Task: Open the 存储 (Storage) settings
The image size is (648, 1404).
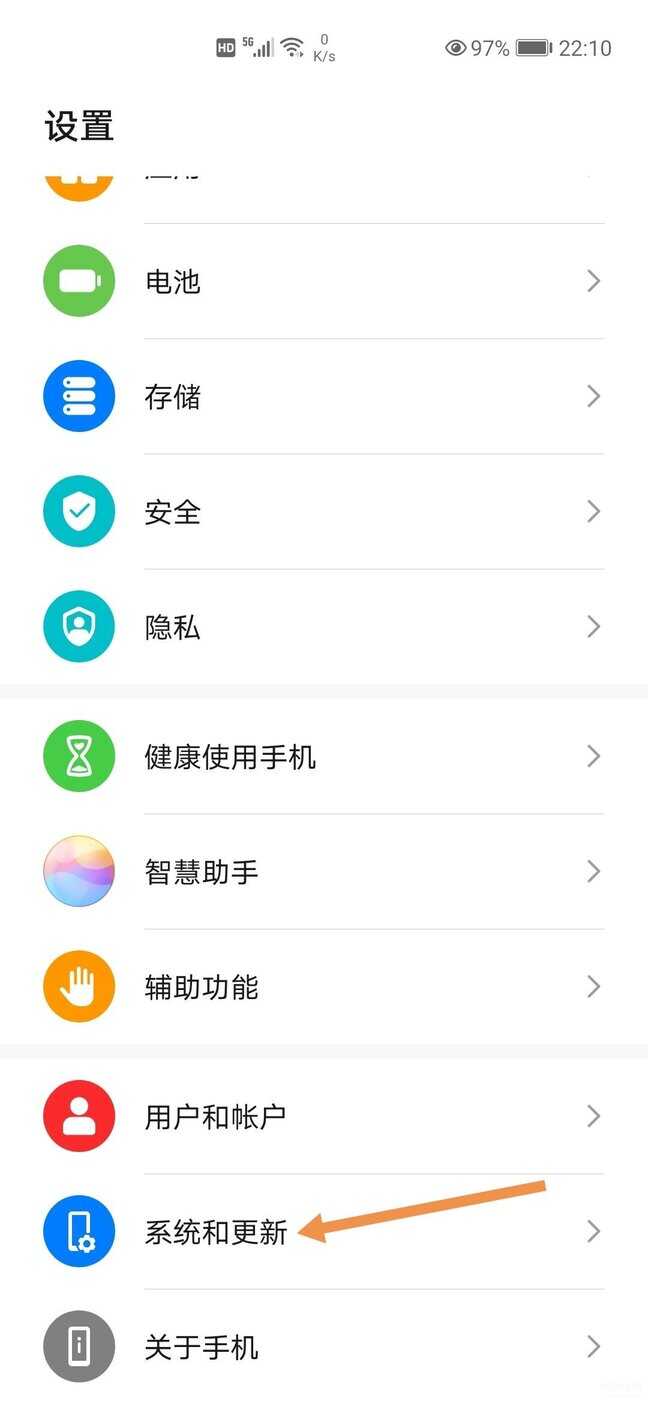Action: coord(173,397)
